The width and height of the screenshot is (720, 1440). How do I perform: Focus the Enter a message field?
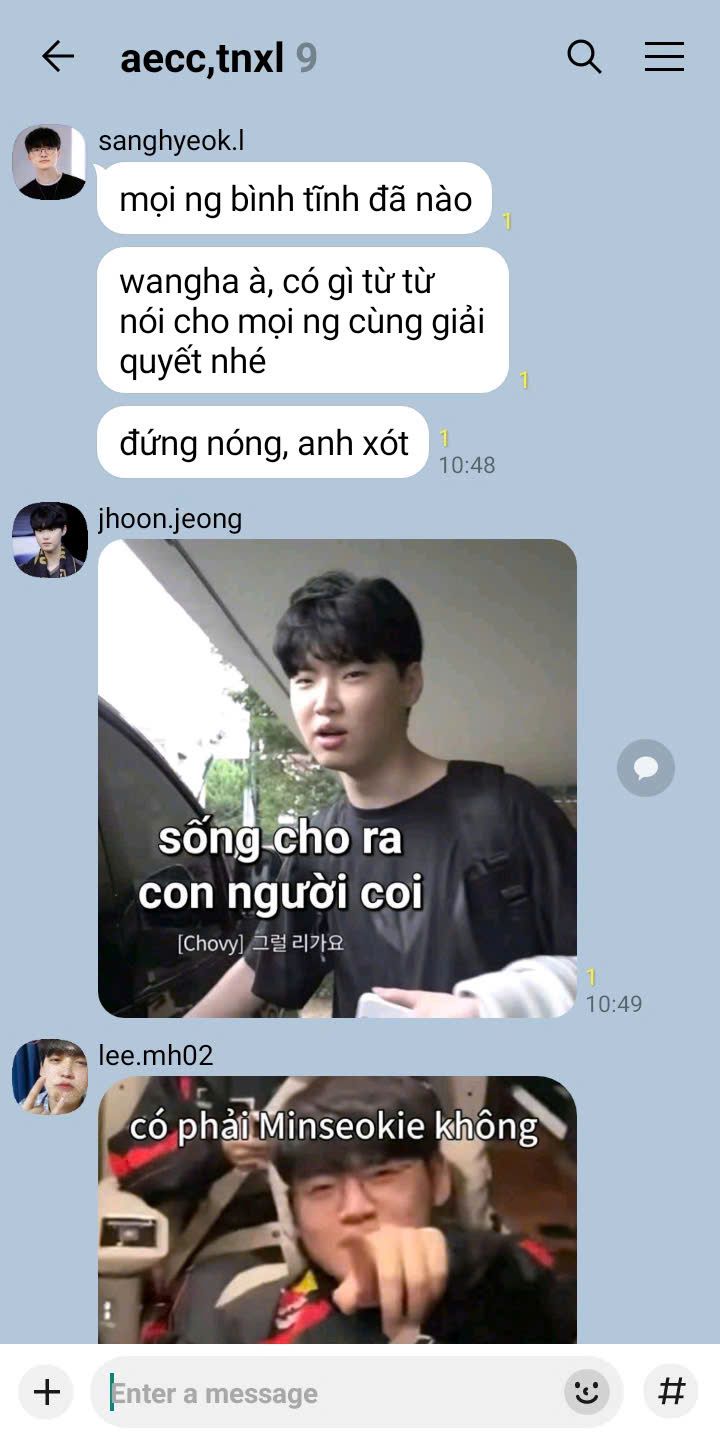click(330, 1392)
